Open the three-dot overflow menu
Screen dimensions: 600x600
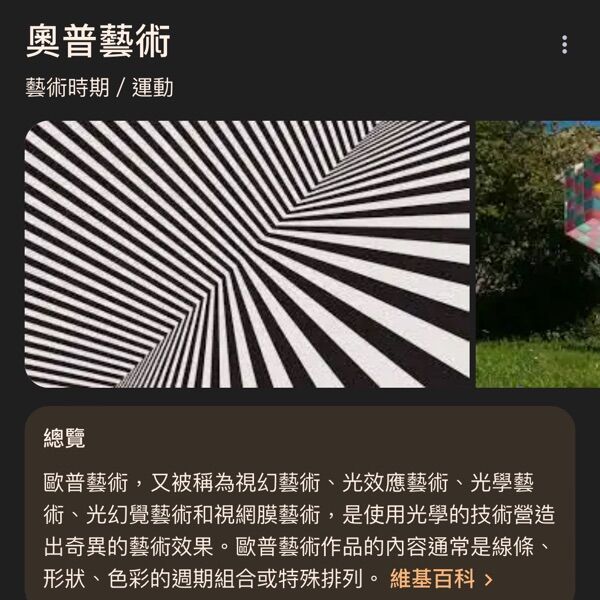pos(564,45)
